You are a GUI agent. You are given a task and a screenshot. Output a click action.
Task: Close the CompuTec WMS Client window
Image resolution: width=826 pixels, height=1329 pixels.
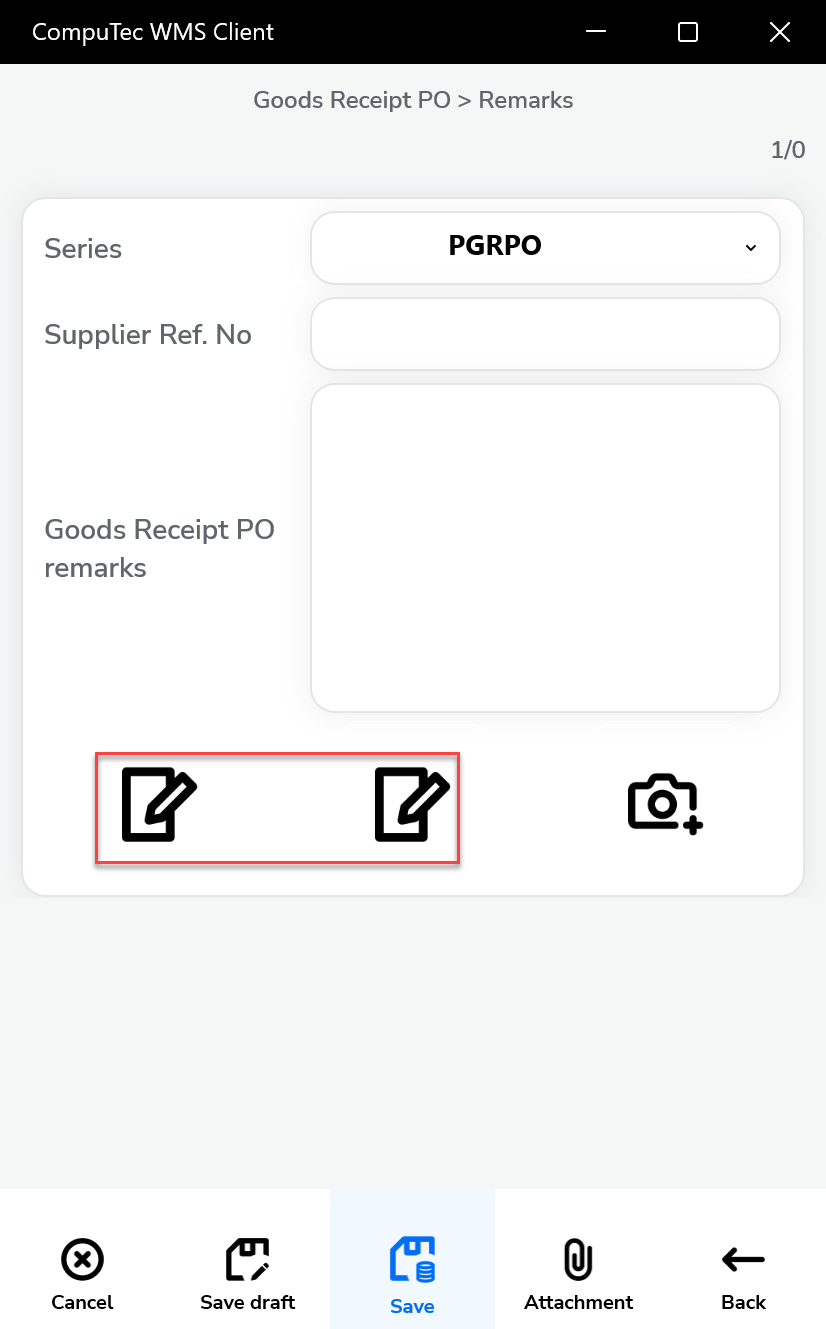780,32
